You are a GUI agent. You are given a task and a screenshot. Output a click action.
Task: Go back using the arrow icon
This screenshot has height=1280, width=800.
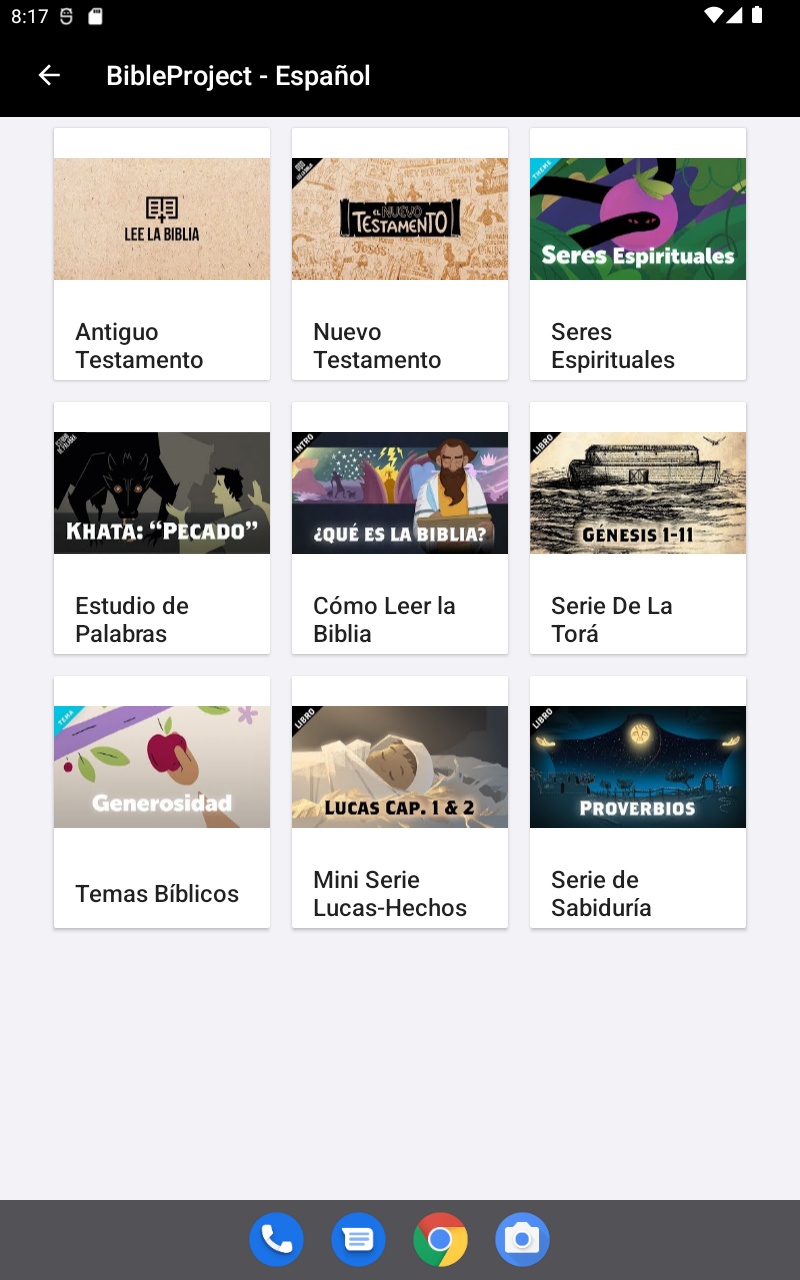pyautogui.click(x=49, y=75)
